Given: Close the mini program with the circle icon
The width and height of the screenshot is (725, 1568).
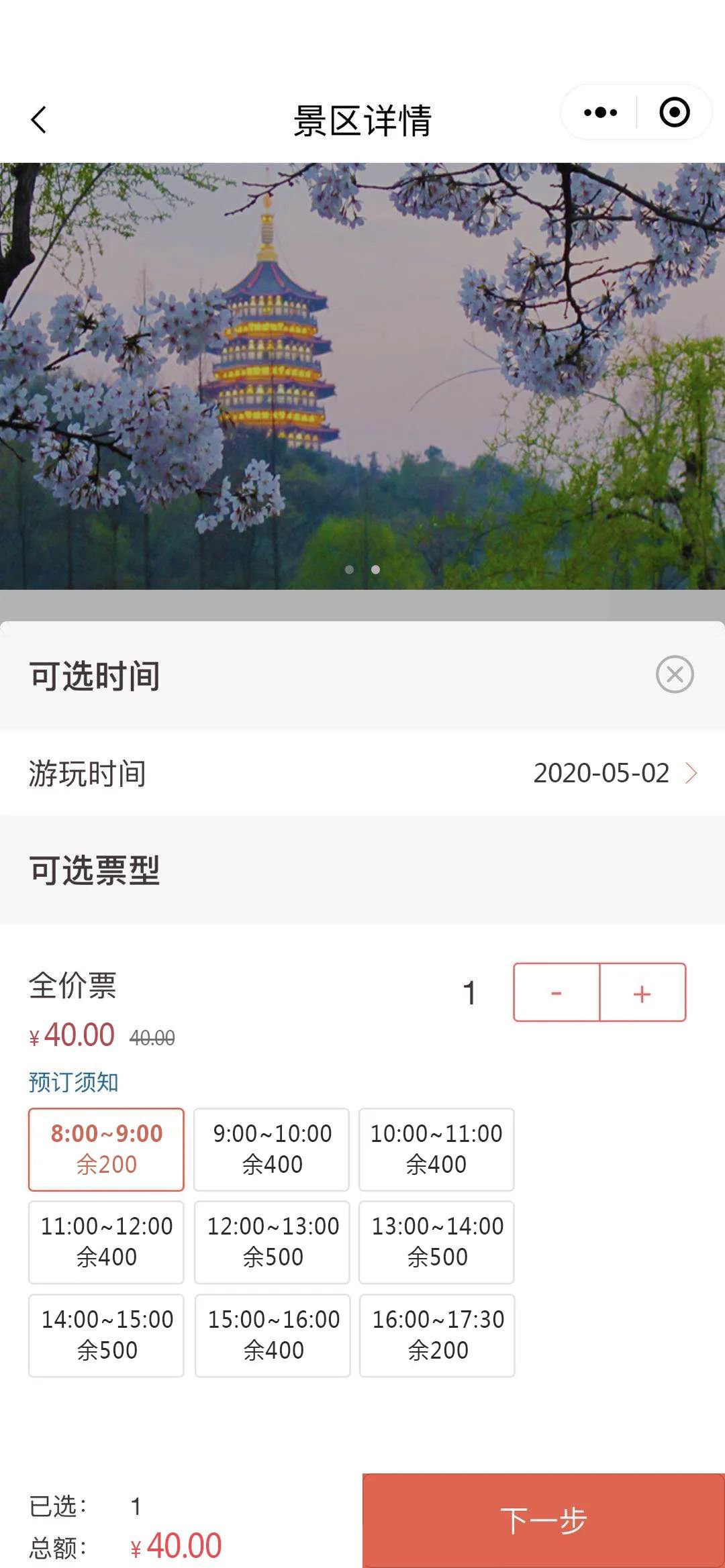Looking at the screenshot, I should (674, 113).
